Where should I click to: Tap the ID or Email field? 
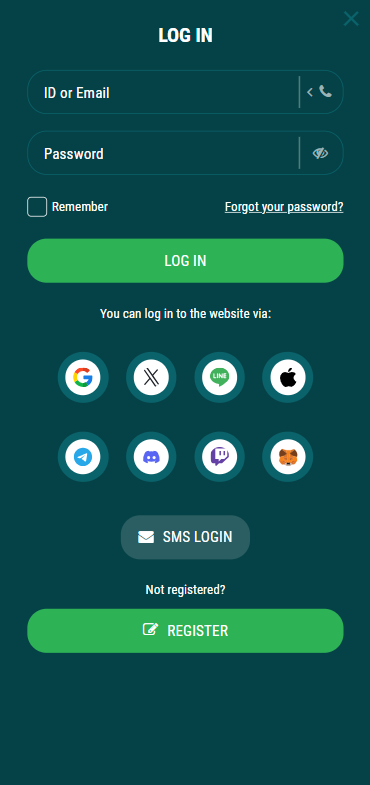pos(163,92)
